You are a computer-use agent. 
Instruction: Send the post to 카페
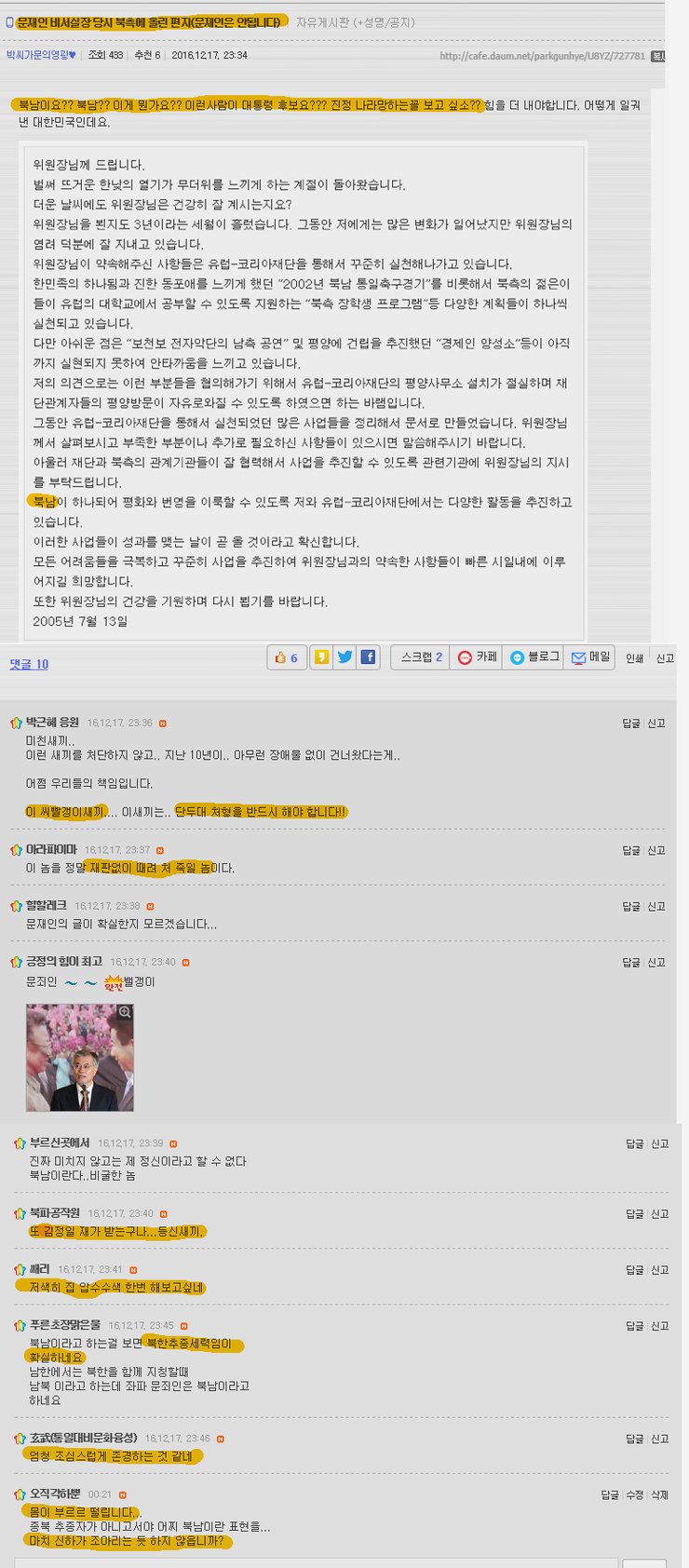point(476,657)
